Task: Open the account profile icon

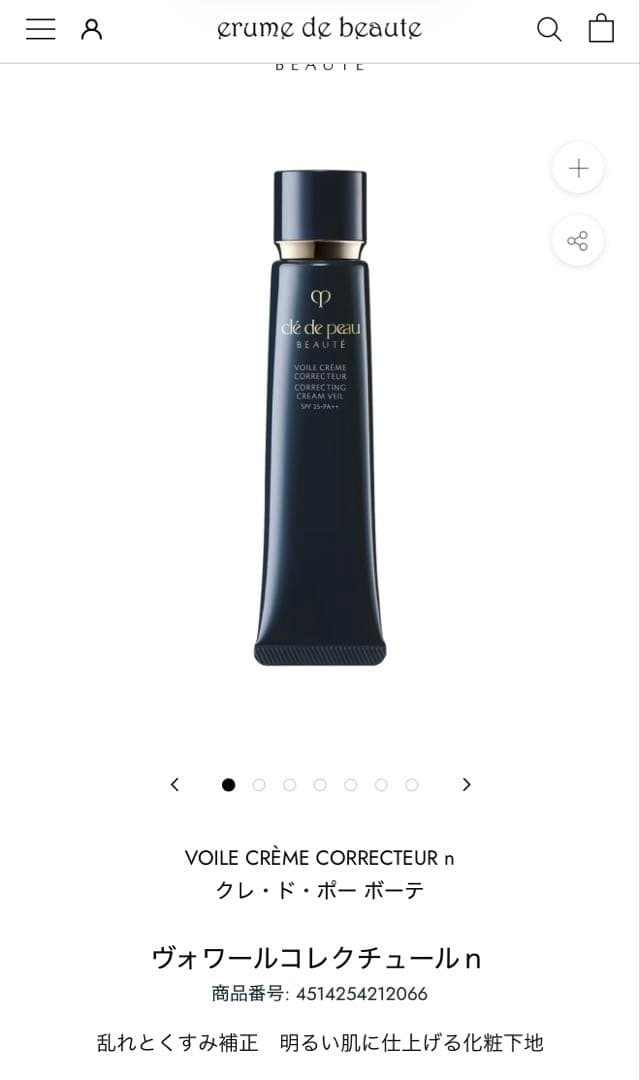Action: click(x=92, y=29)
